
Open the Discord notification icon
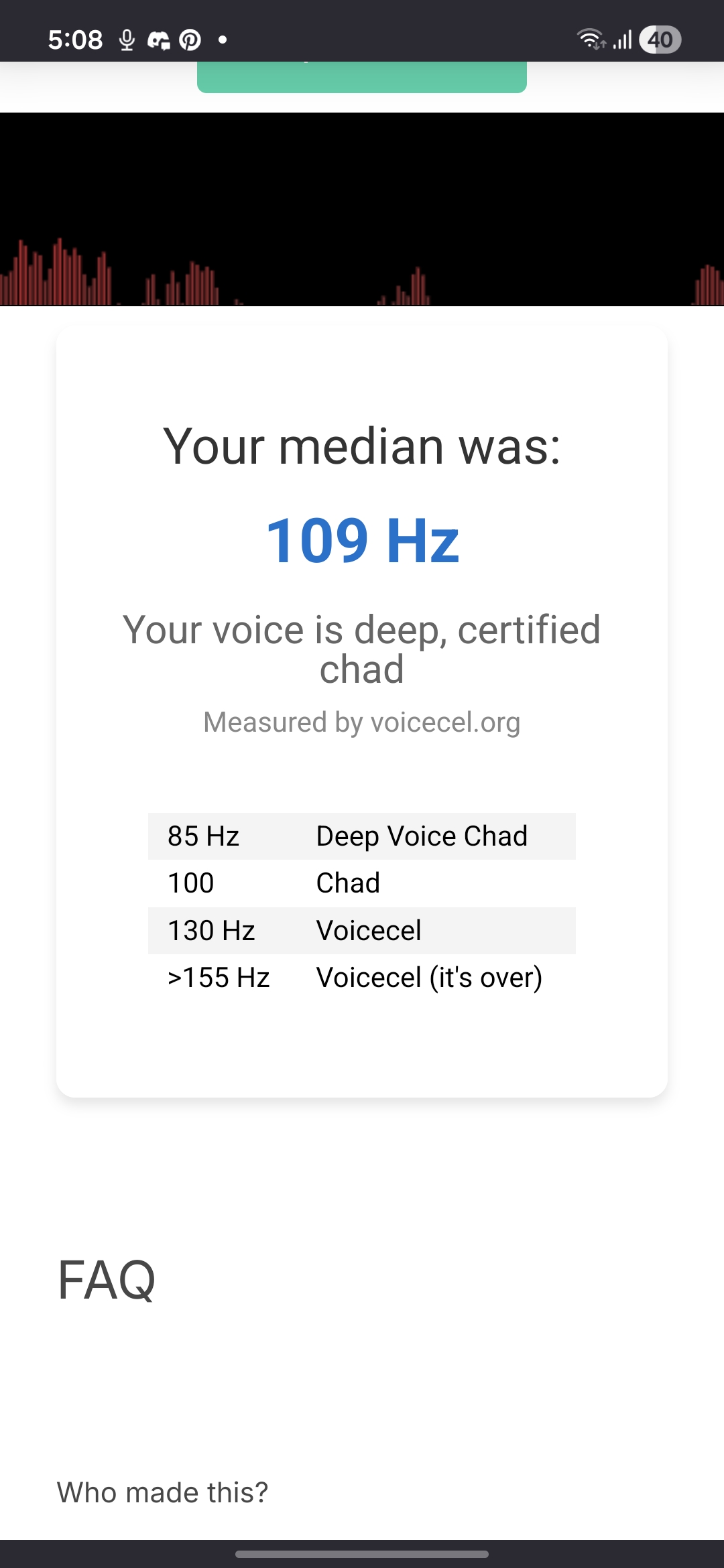(159, 40)
